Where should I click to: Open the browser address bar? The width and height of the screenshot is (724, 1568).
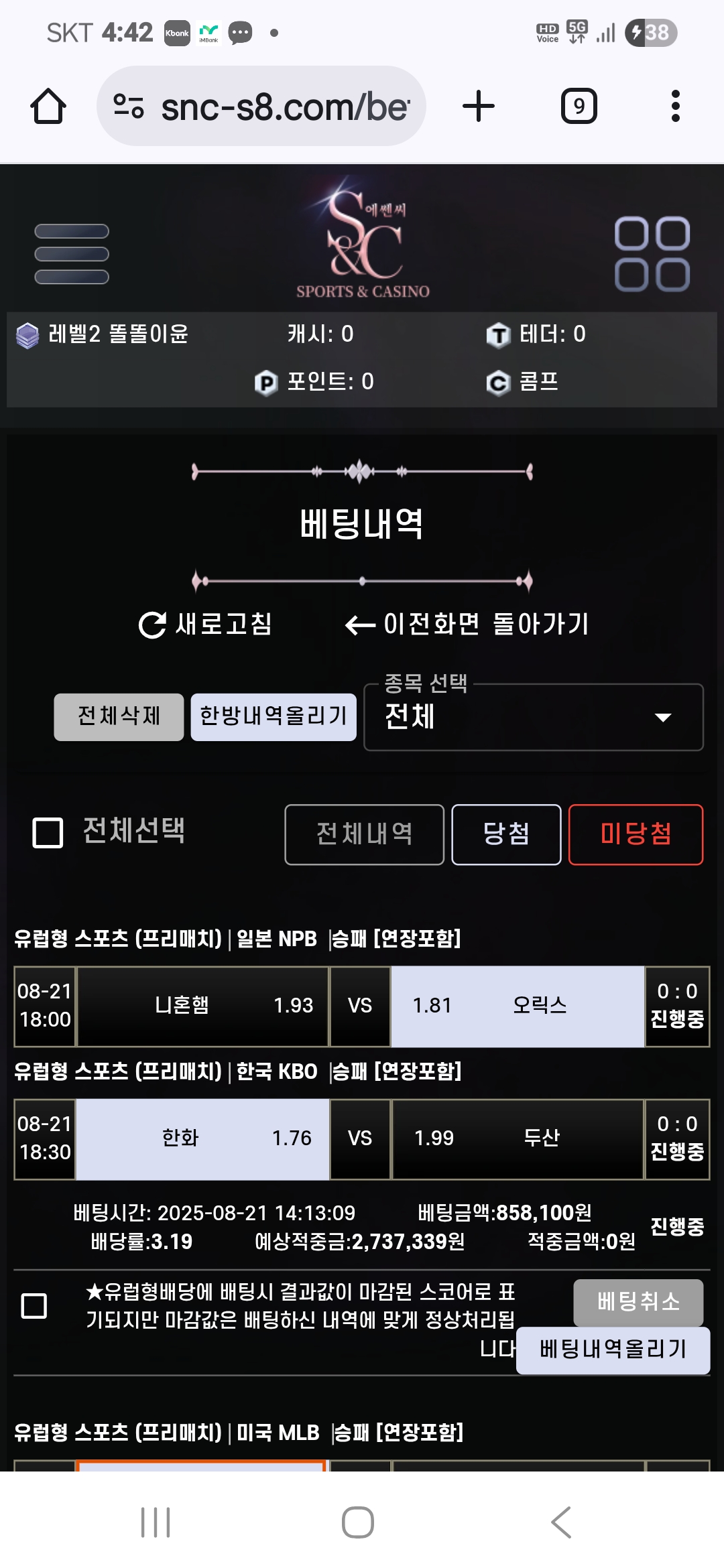point(261,106)
